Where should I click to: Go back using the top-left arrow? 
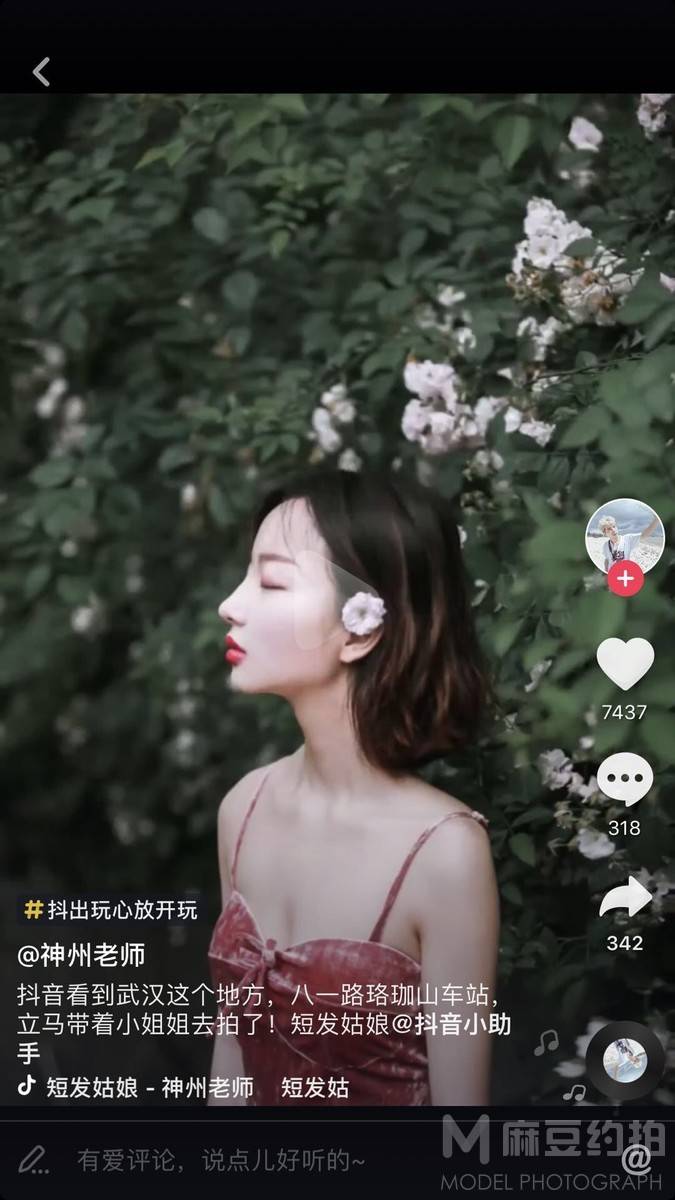pyautogui.click(x=41, y=72)
